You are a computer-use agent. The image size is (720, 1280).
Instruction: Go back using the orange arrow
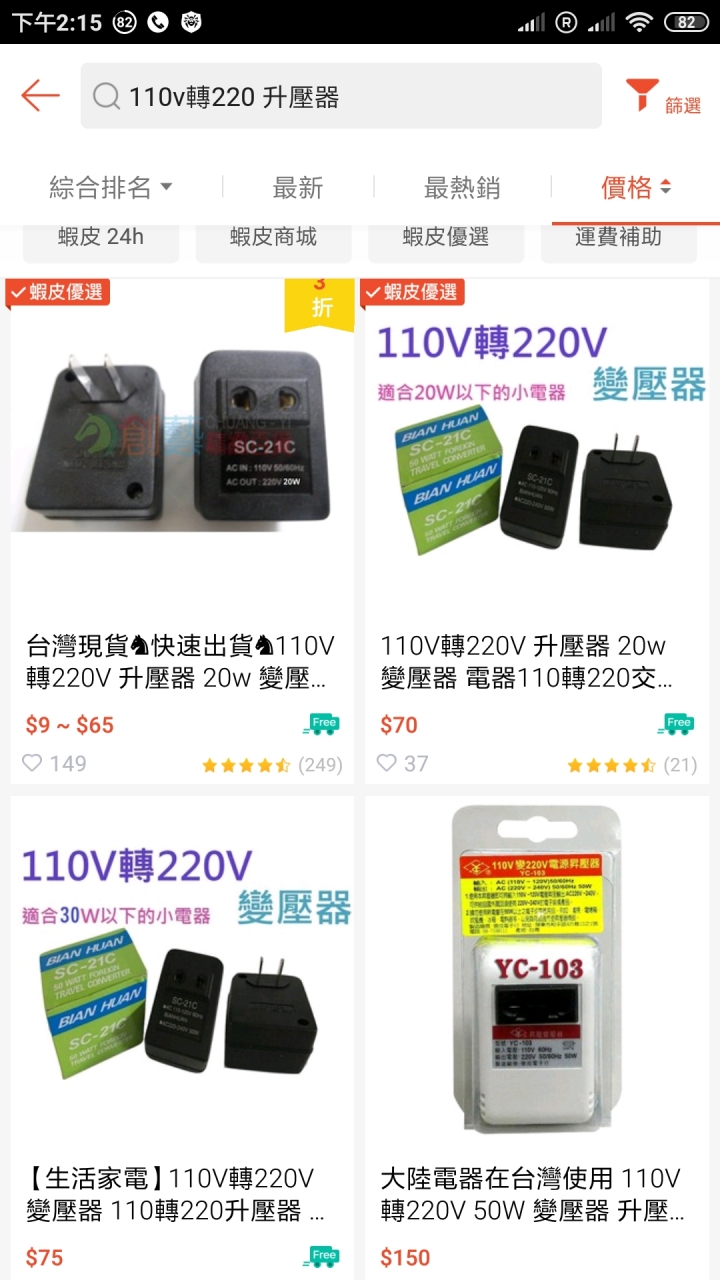click(40, 96)
